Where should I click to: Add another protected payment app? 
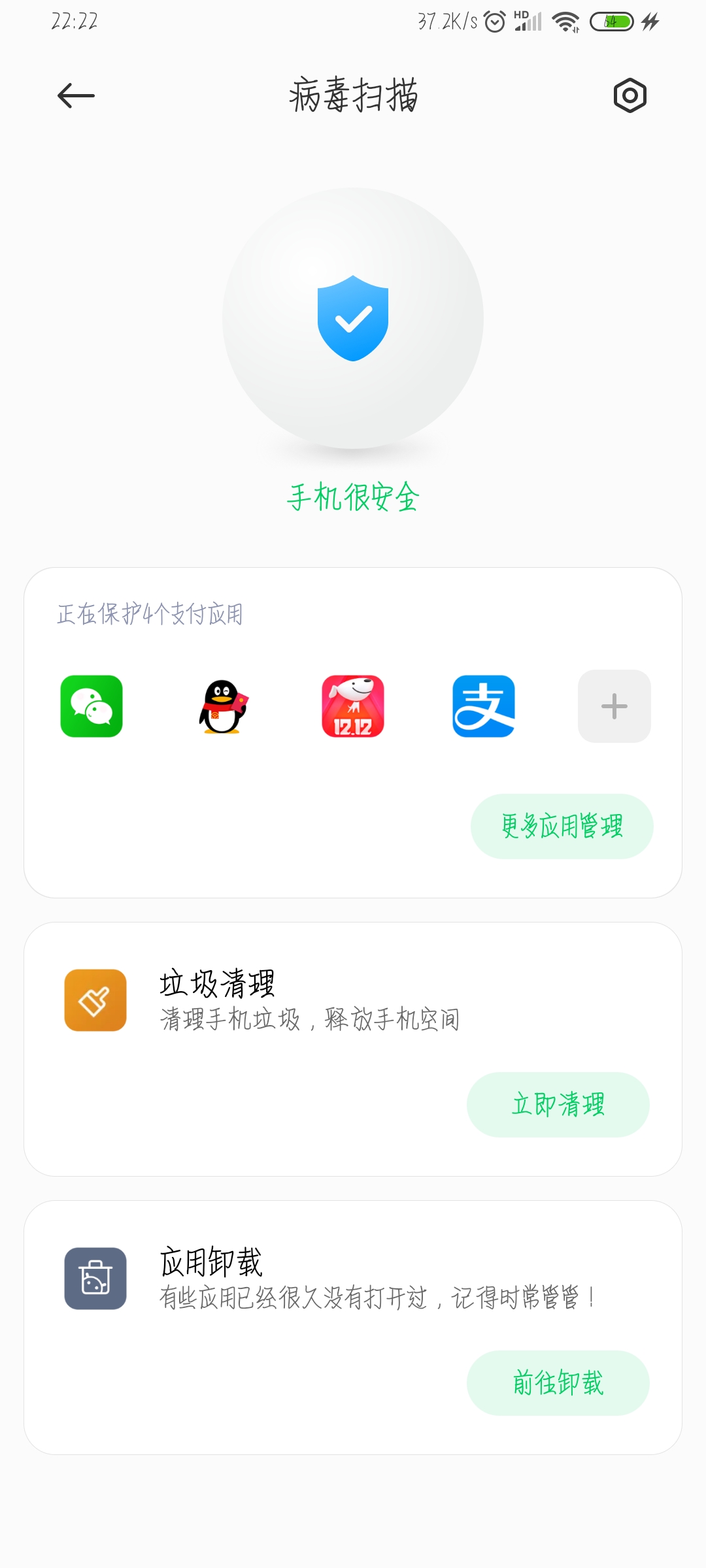tap(614, 706)
